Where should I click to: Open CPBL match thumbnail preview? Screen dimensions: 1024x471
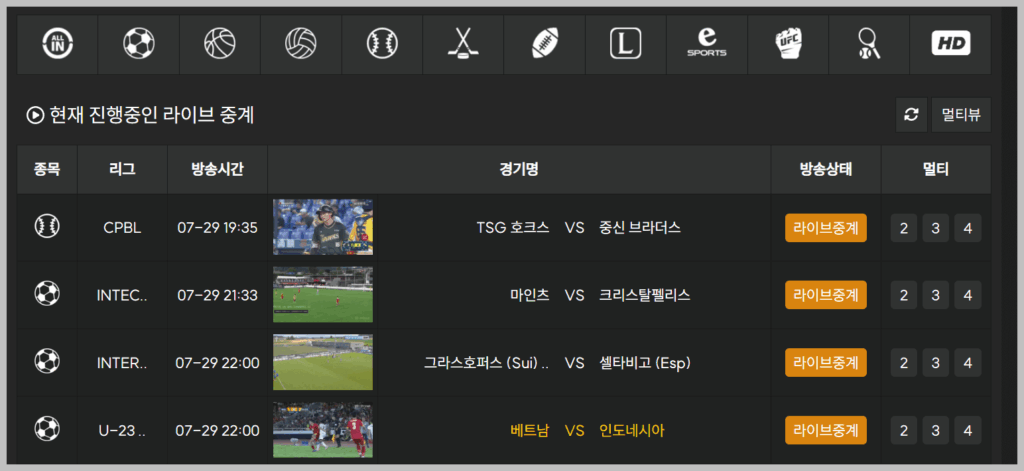[x=323, y=227]
